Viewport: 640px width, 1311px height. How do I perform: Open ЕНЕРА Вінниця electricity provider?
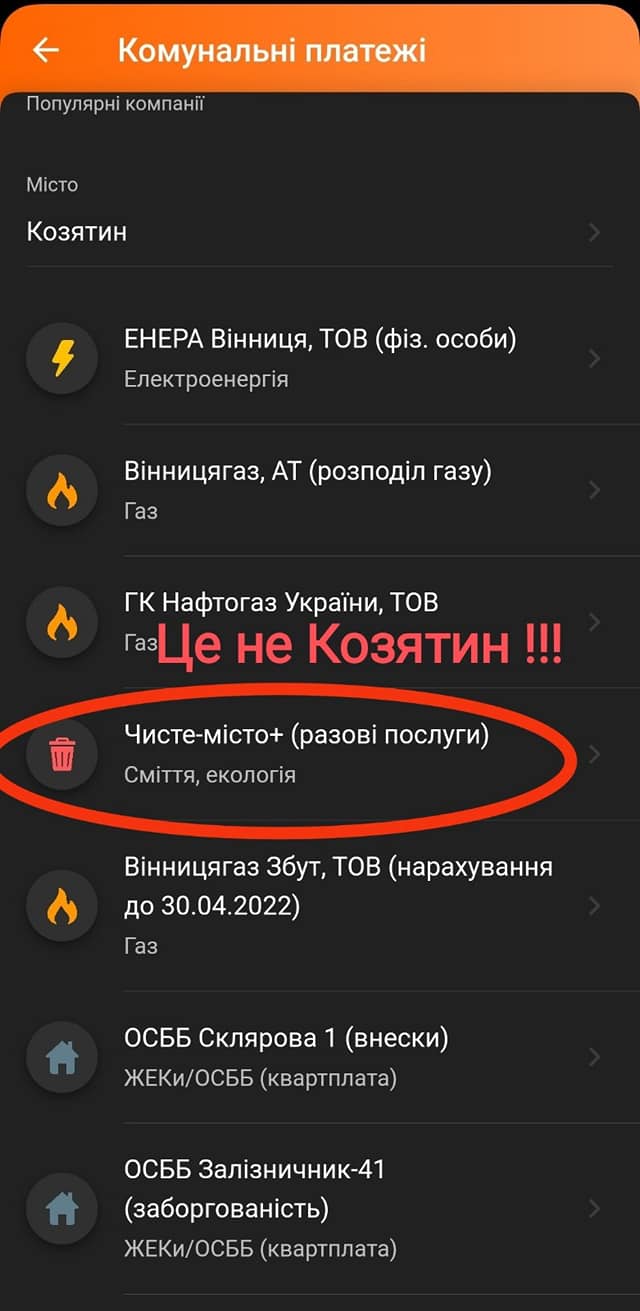(318, 358)
